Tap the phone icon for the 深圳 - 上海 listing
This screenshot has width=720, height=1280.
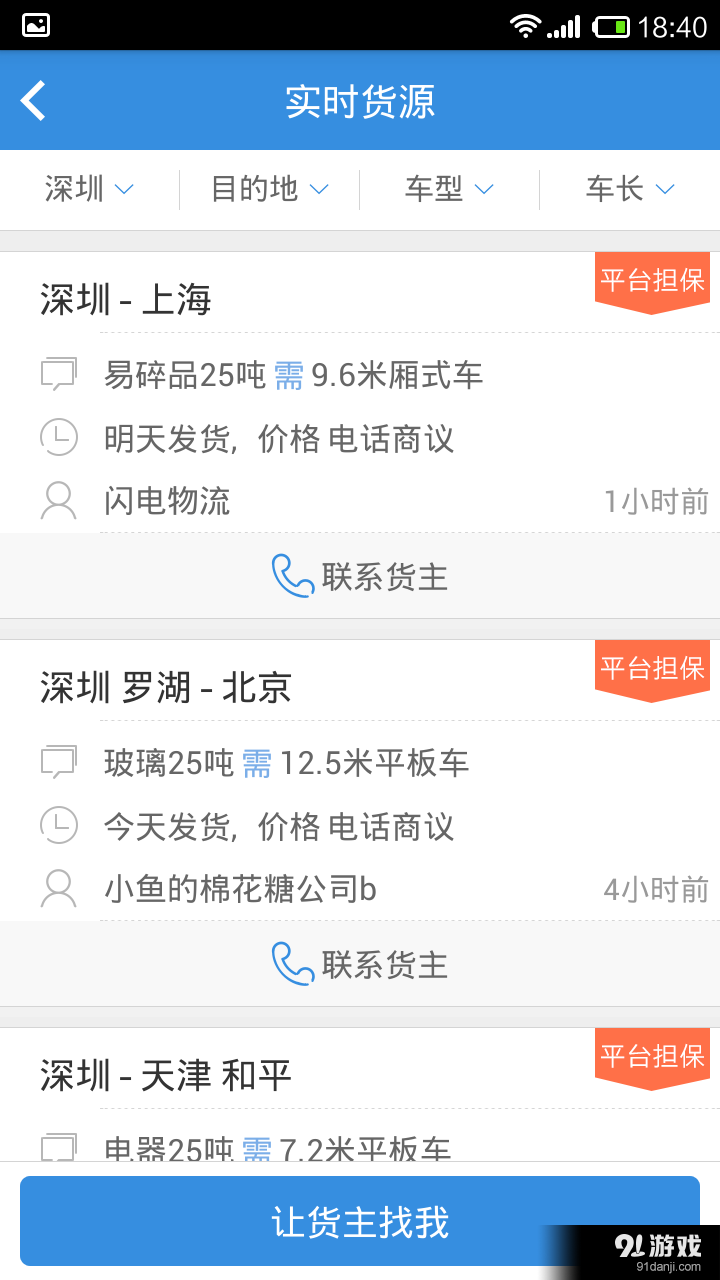(290, 576)
